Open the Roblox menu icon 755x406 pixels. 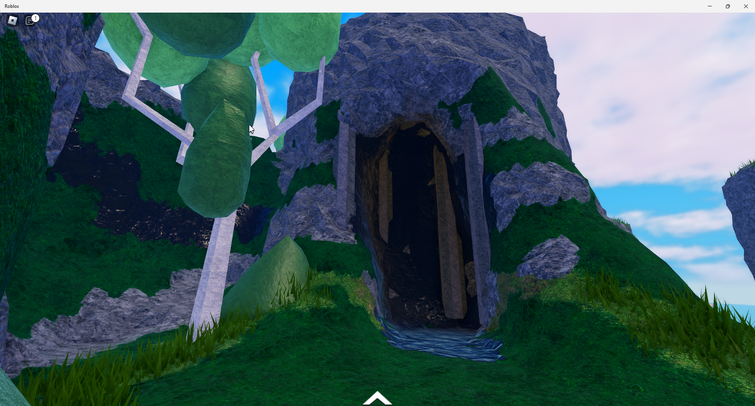point(12,20)
